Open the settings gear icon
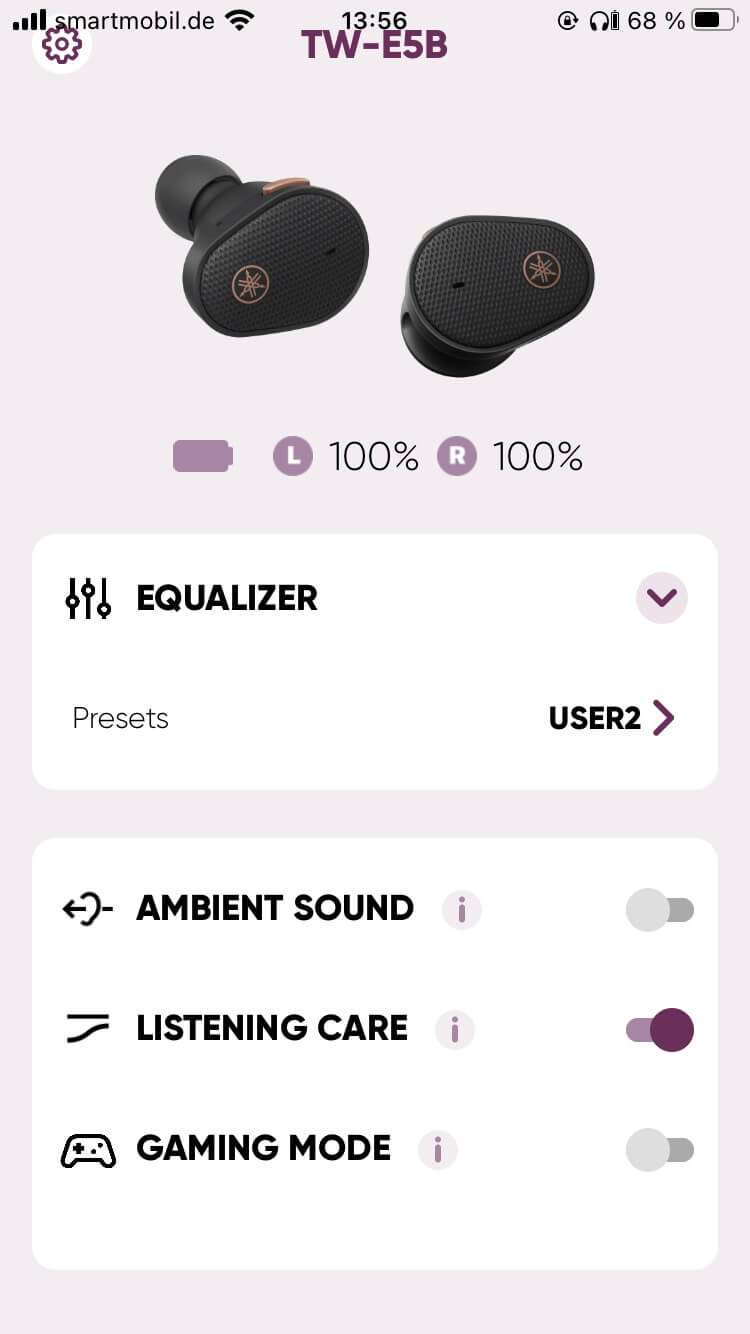The width and height of the screenshot is (750, 1334). pos(62,45)
